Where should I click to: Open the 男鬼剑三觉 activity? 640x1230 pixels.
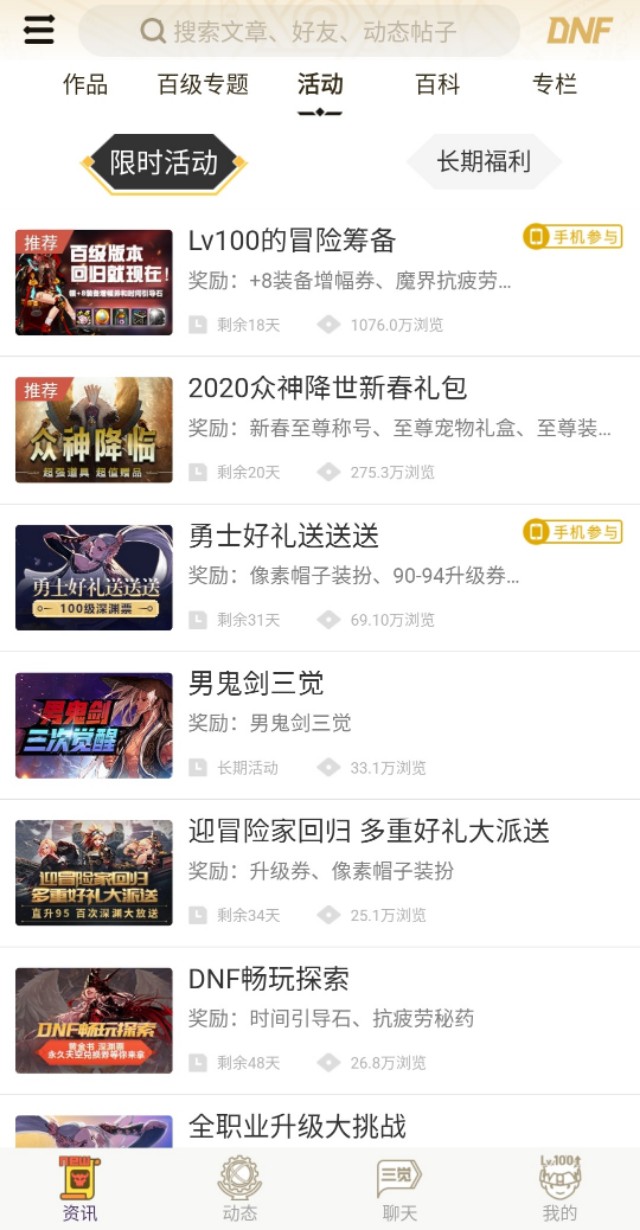(256, 684)
